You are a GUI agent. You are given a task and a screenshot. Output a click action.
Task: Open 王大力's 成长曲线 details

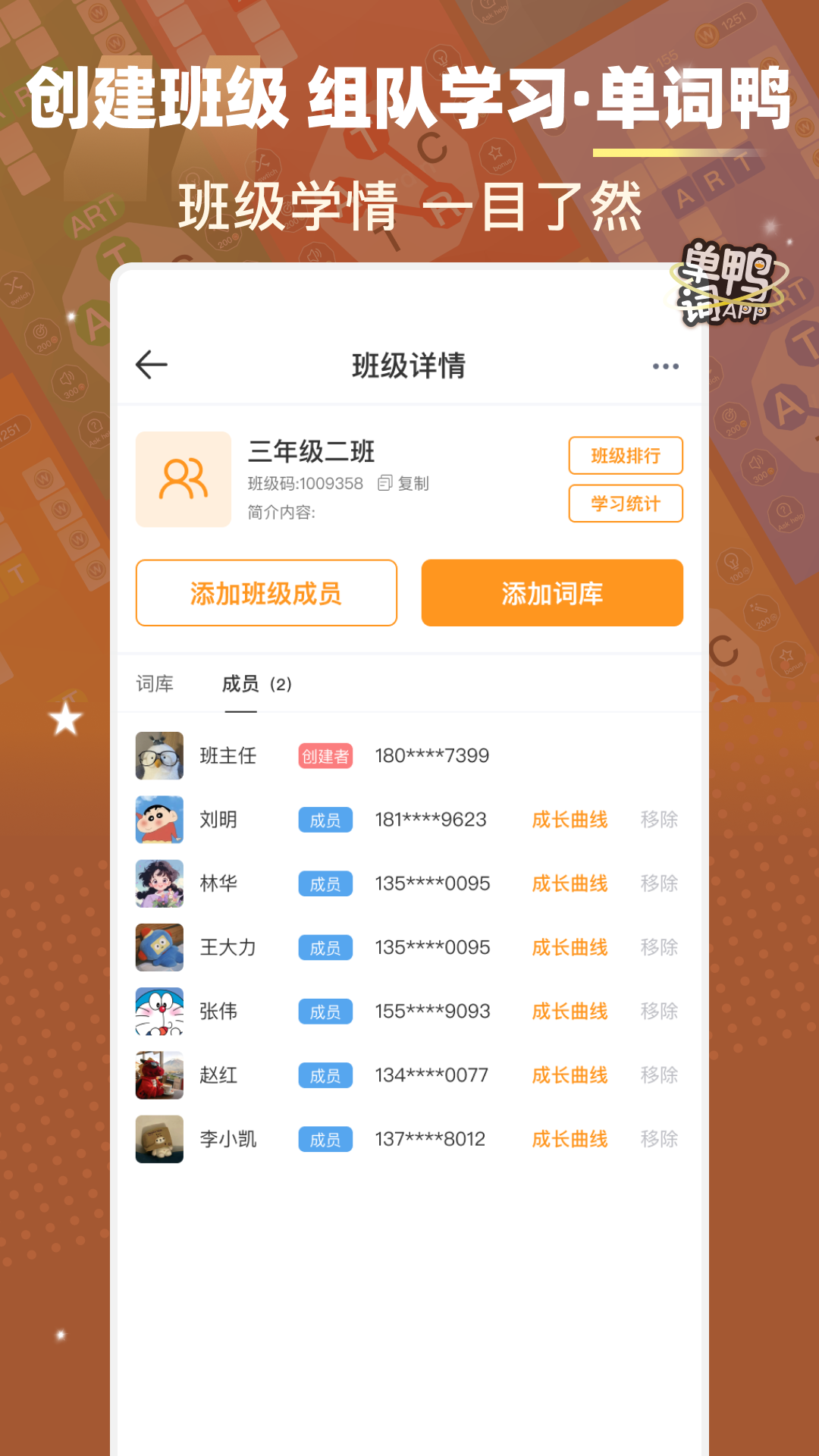point(570,947)
